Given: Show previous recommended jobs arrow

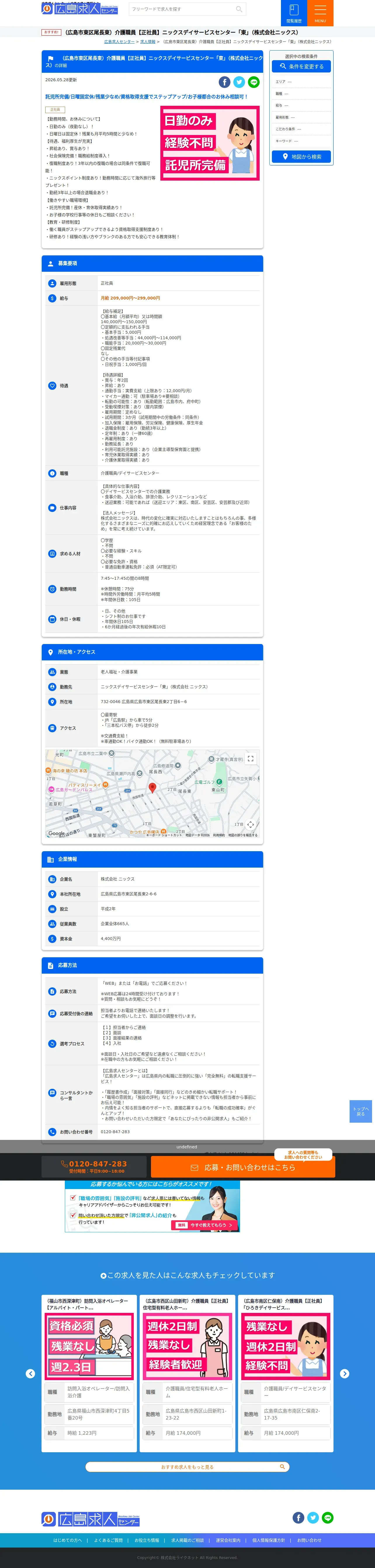Looking at the screenshot, I should point(30,1374).
